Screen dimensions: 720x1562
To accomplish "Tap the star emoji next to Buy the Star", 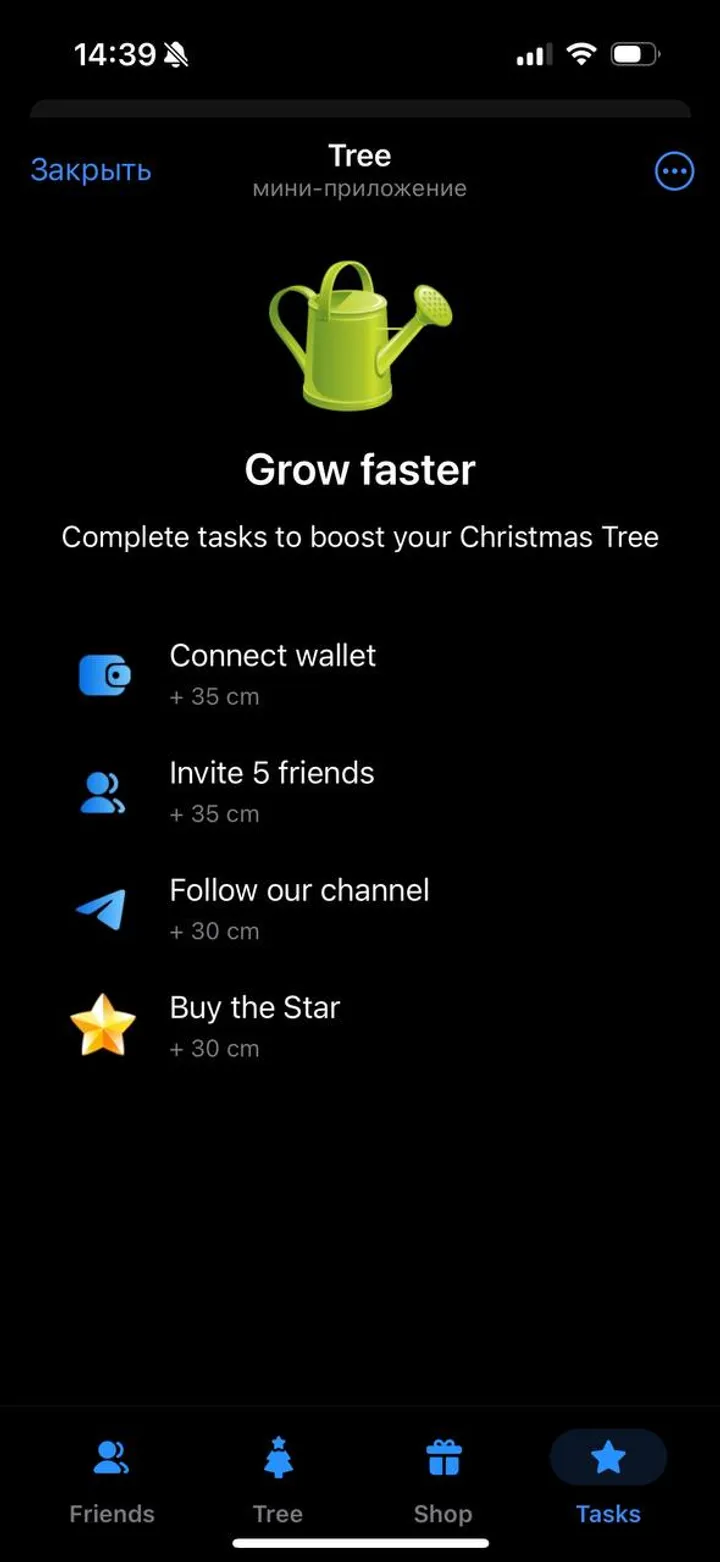I will click(x=103, y=1026).
